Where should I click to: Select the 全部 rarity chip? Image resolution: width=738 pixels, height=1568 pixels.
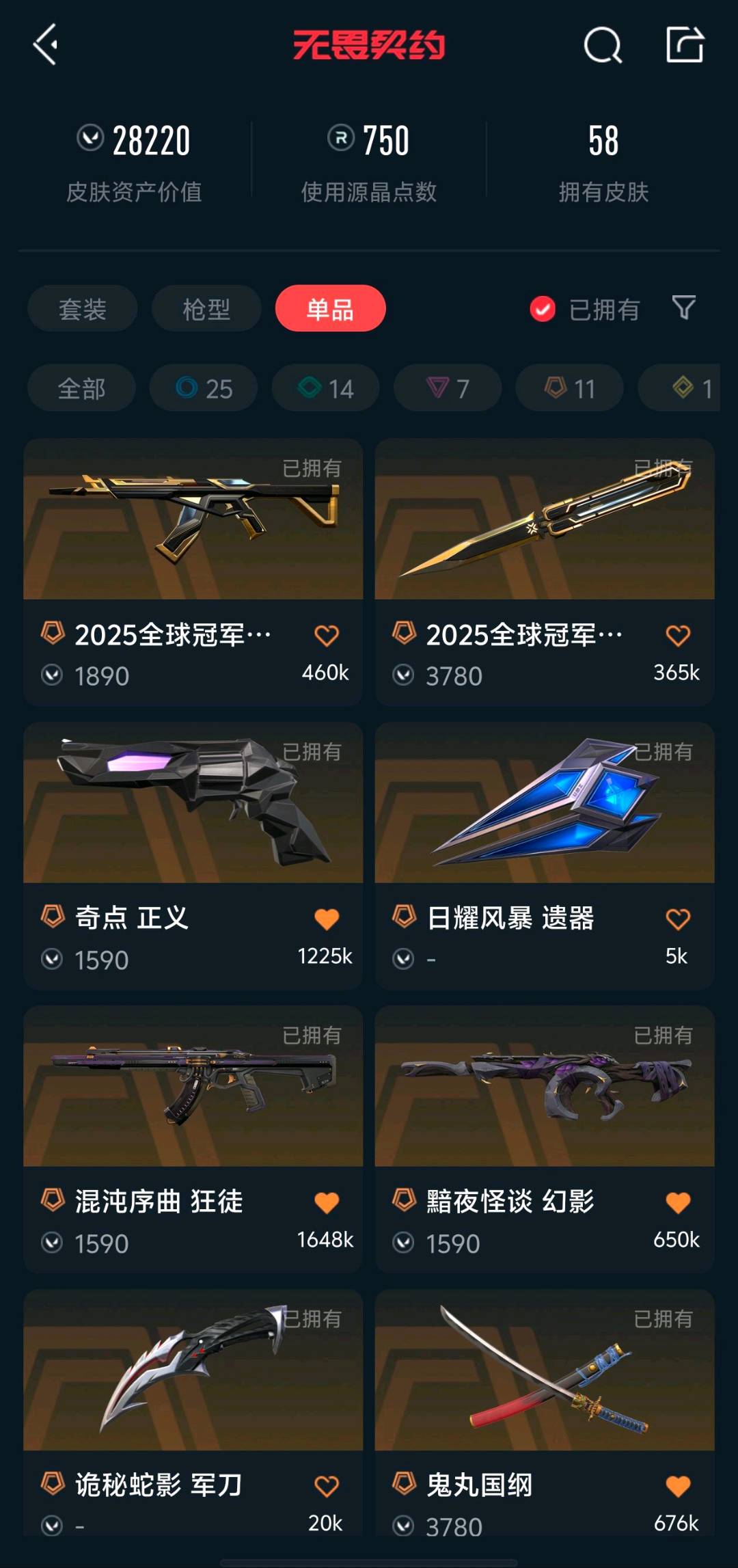point(81,388)
